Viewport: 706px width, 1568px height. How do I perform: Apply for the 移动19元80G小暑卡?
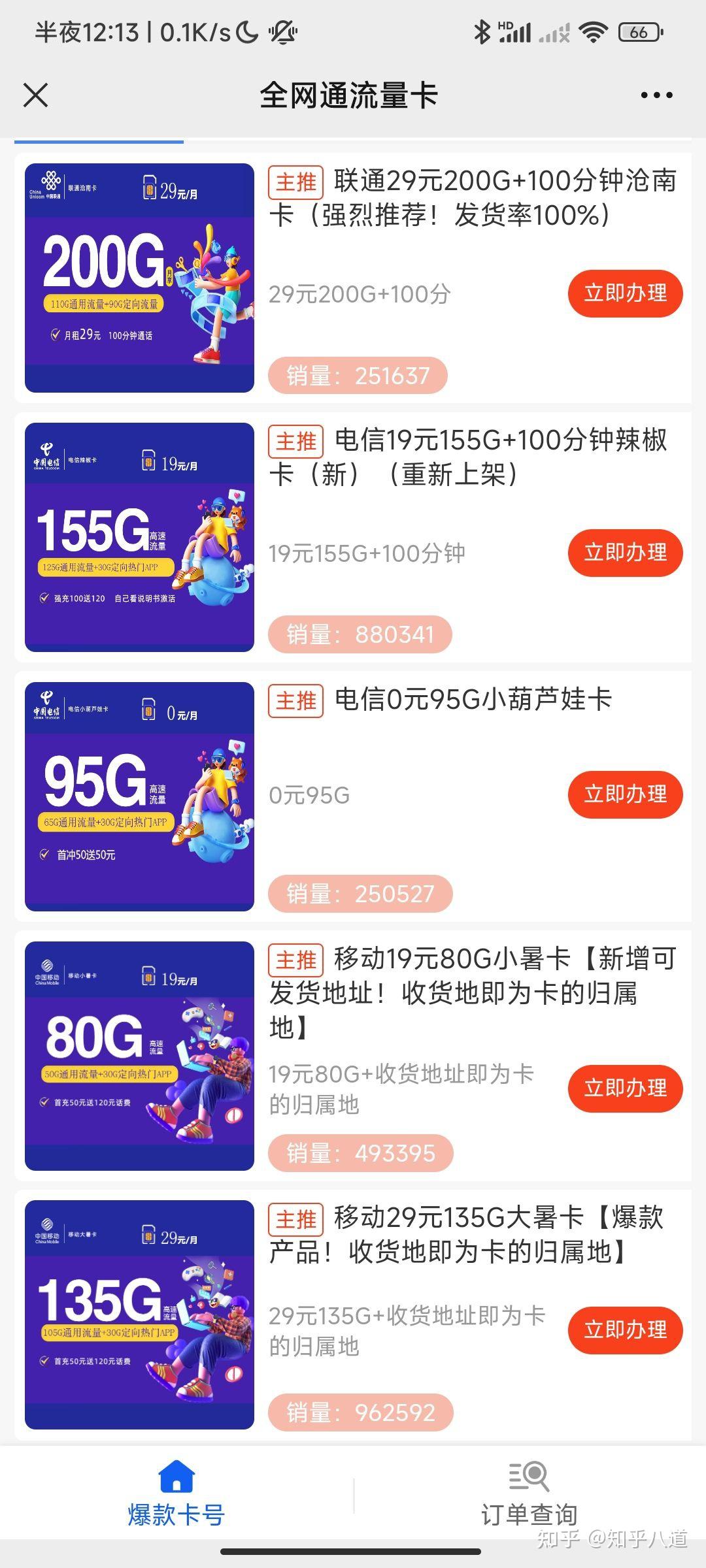coord(625,1088)
